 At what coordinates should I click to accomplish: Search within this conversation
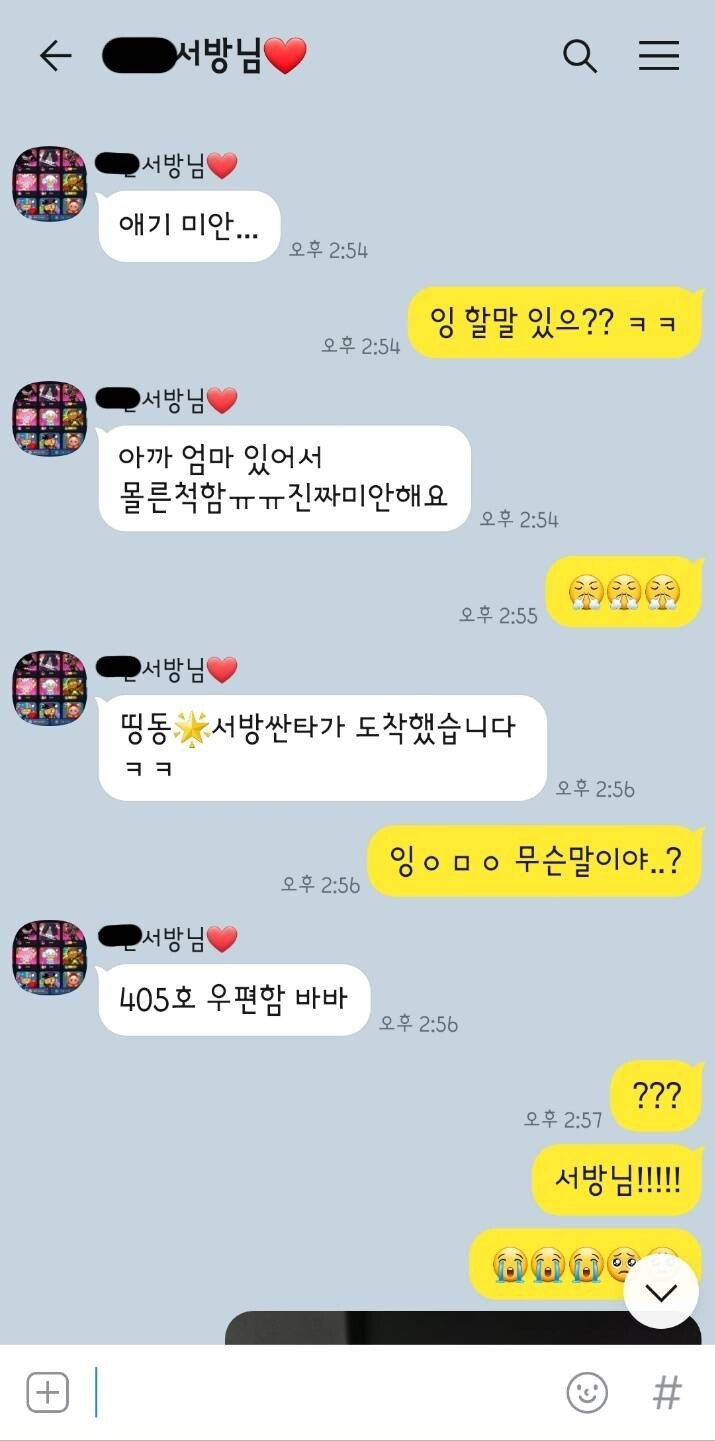[x=580, y=56]
